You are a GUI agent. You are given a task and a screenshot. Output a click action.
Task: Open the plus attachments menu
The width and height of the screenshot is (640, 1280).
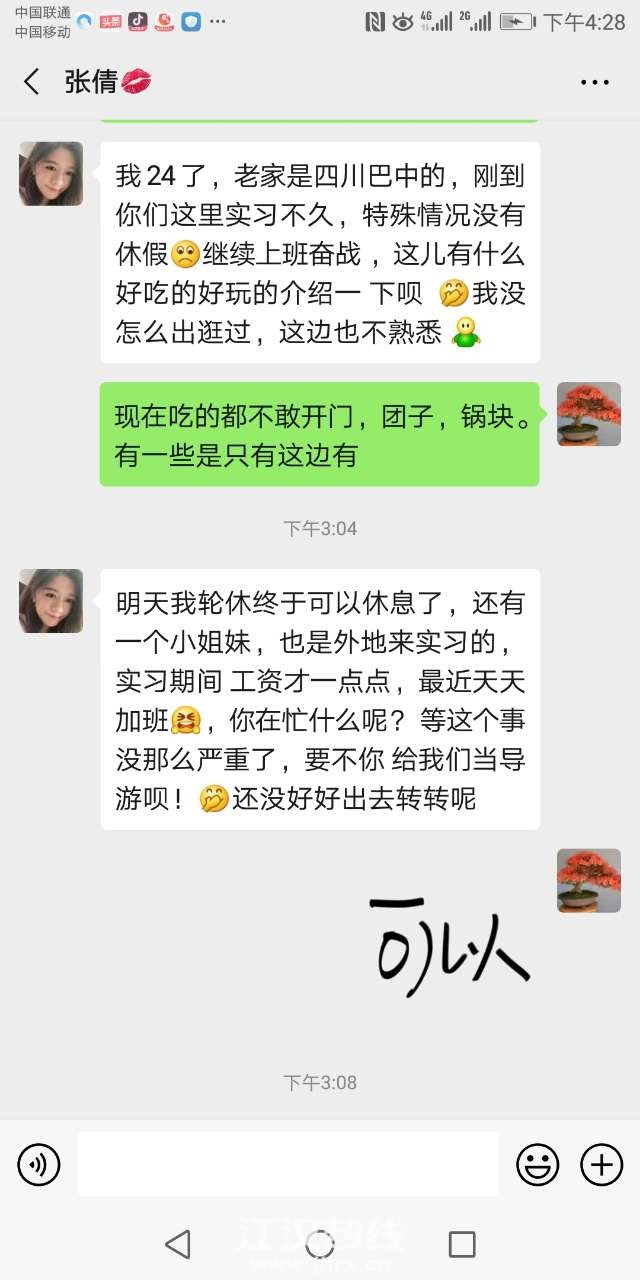point(602,1164)
